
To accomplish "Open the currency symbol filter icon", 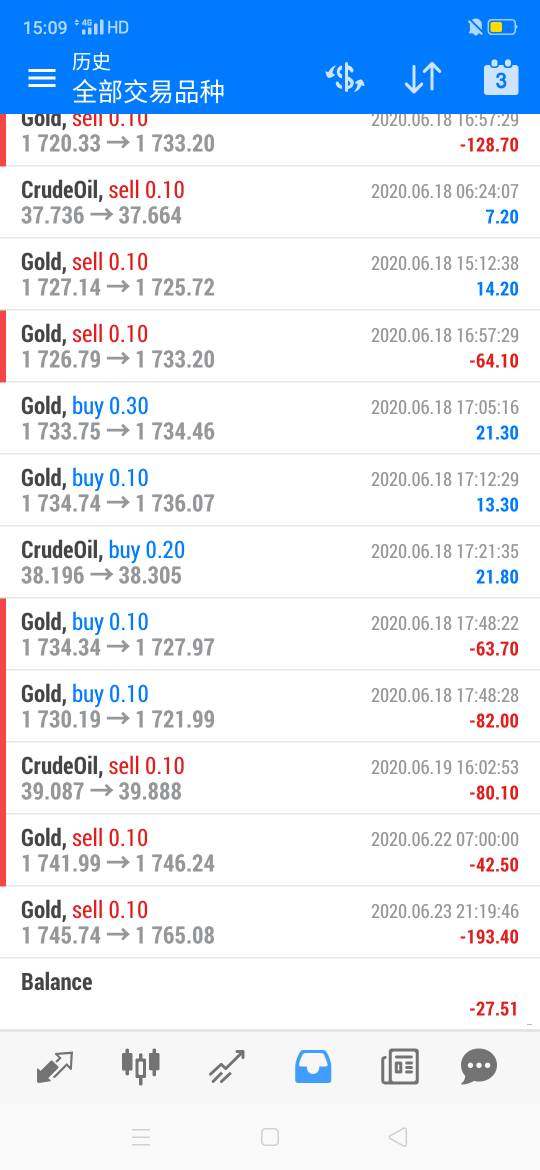I will pyautogui.click(x=345, y=78).
